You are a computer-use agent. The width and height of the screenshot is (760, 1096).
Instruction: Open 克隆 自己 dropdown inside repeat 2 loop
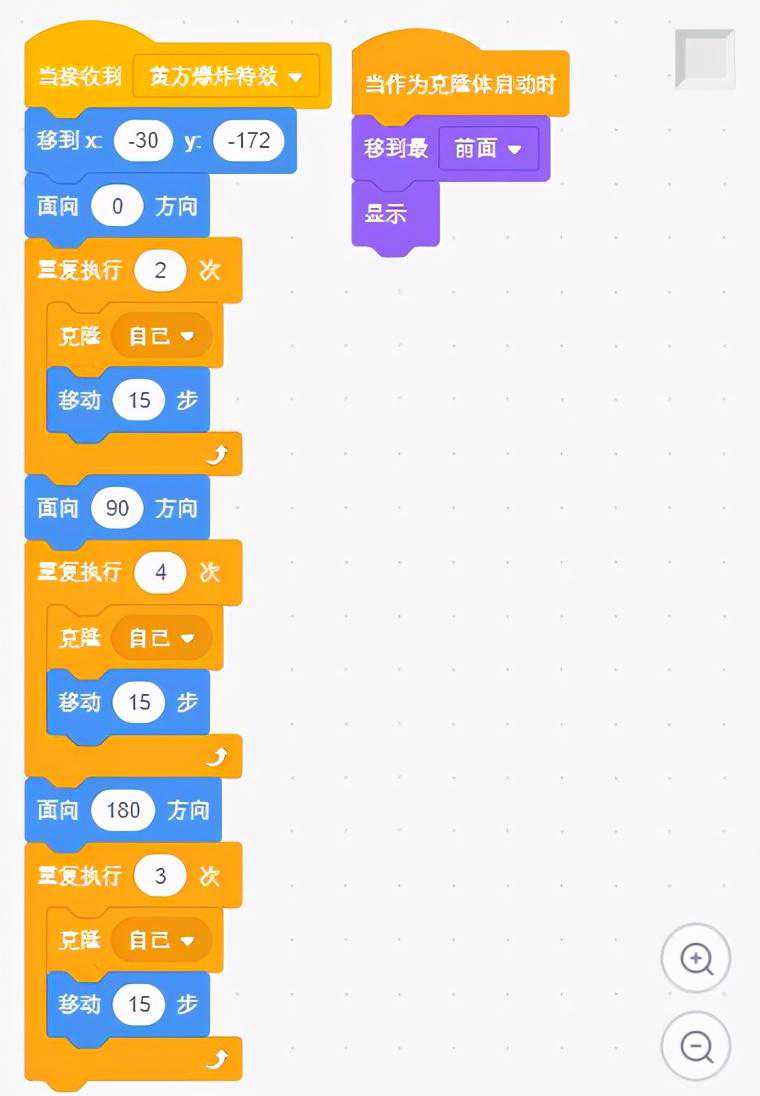click(161, 337)
